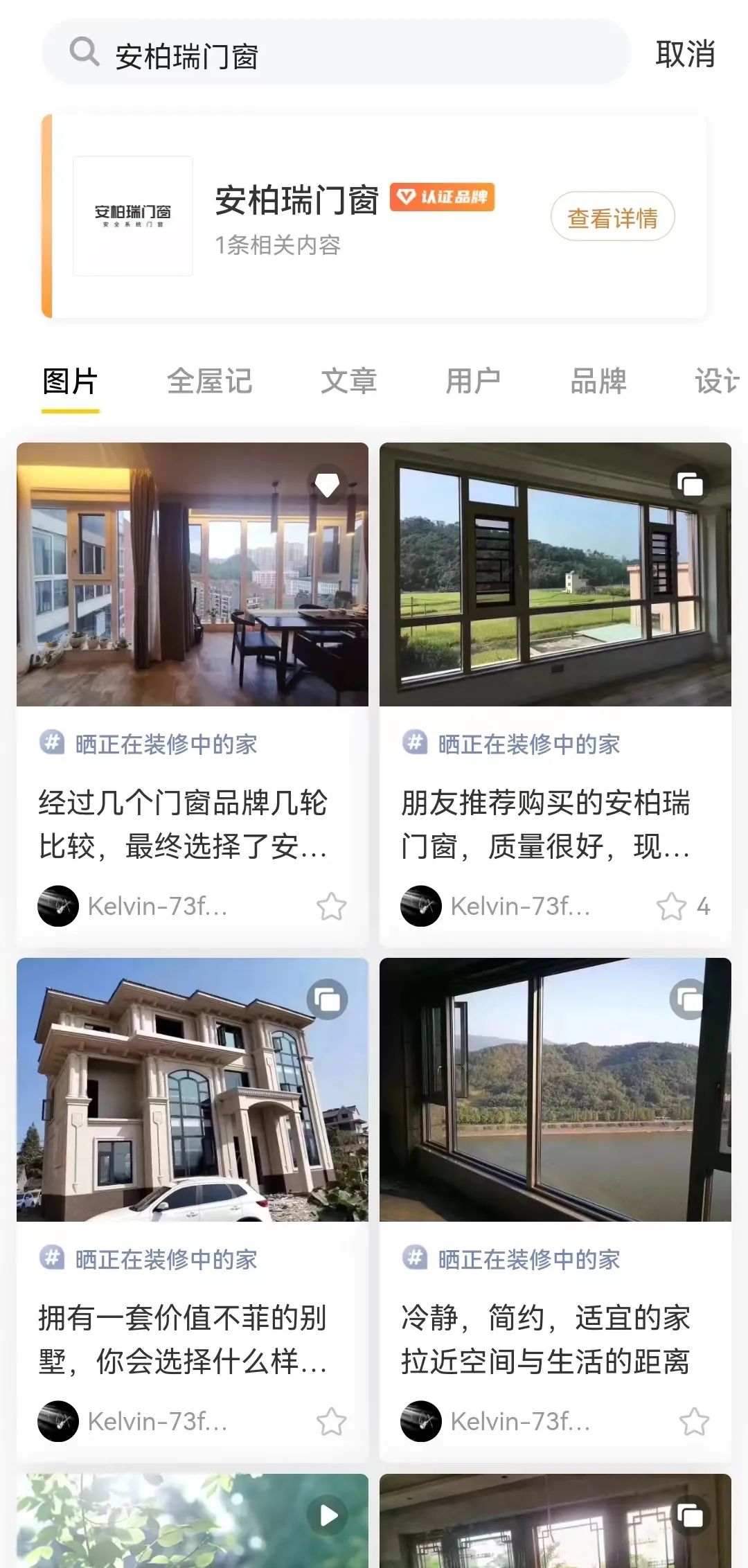Switch to the 品牌 tab

tap(598, 382)
